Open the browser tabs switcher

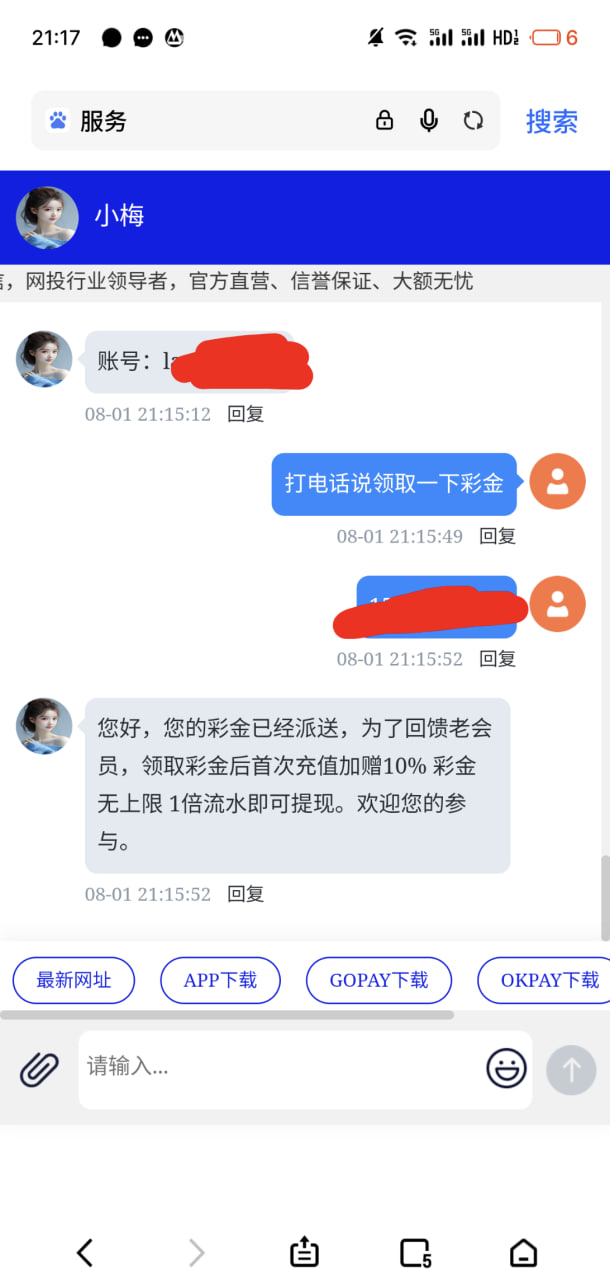(415, 1252)
